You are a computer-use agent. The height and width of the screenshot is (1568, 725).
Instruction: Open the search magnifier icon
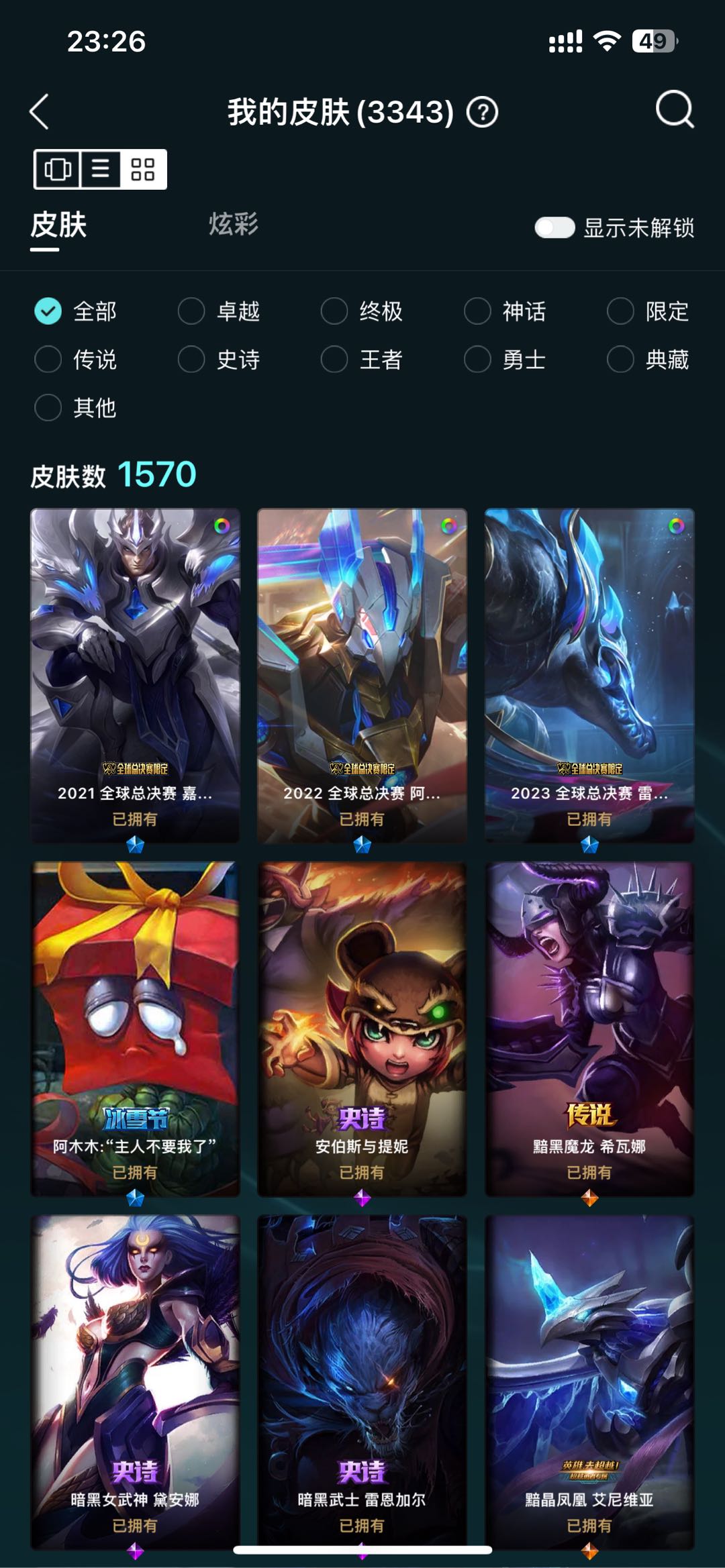674,109
